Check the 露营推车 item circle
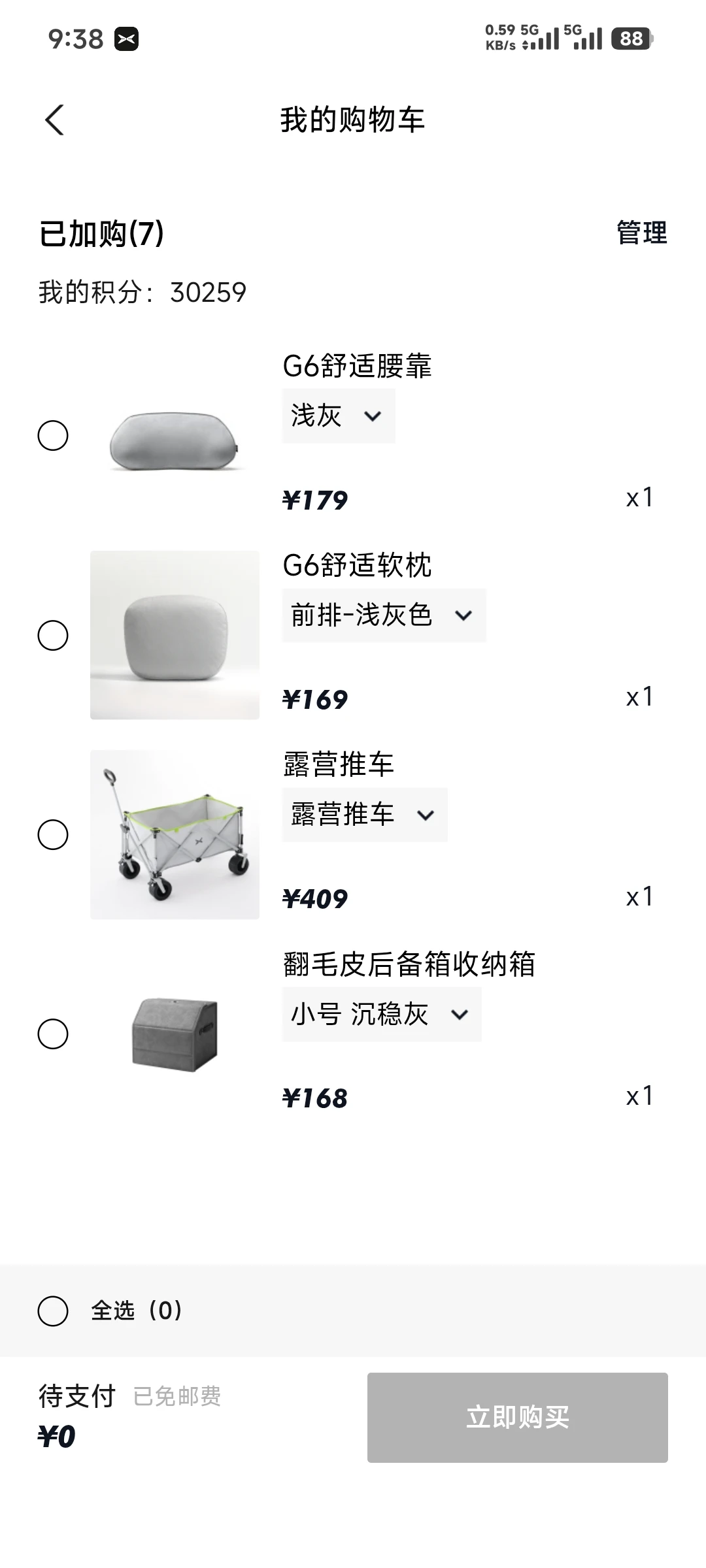 (53, 834)
